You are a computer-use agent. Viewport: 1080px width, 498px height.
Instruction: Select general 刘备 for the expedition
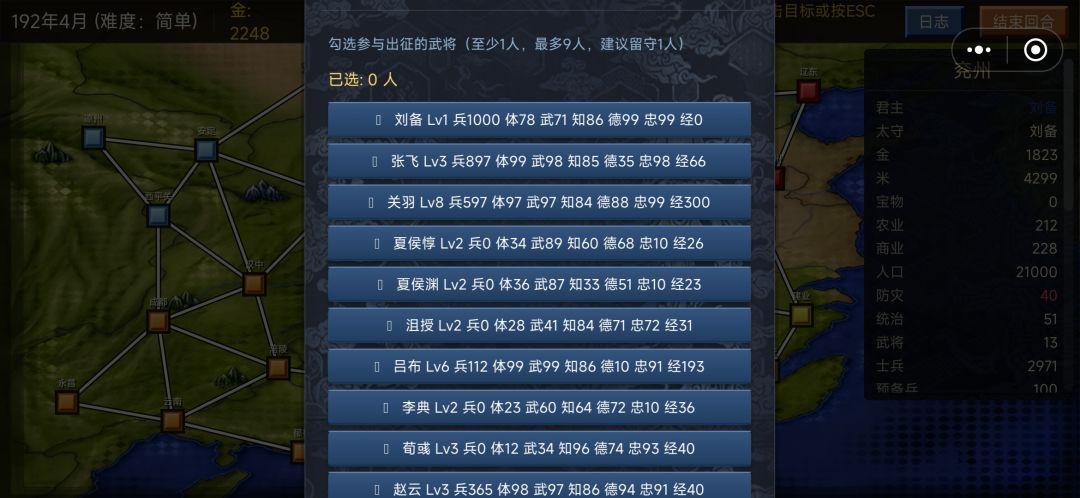click(x=539, y=120)
